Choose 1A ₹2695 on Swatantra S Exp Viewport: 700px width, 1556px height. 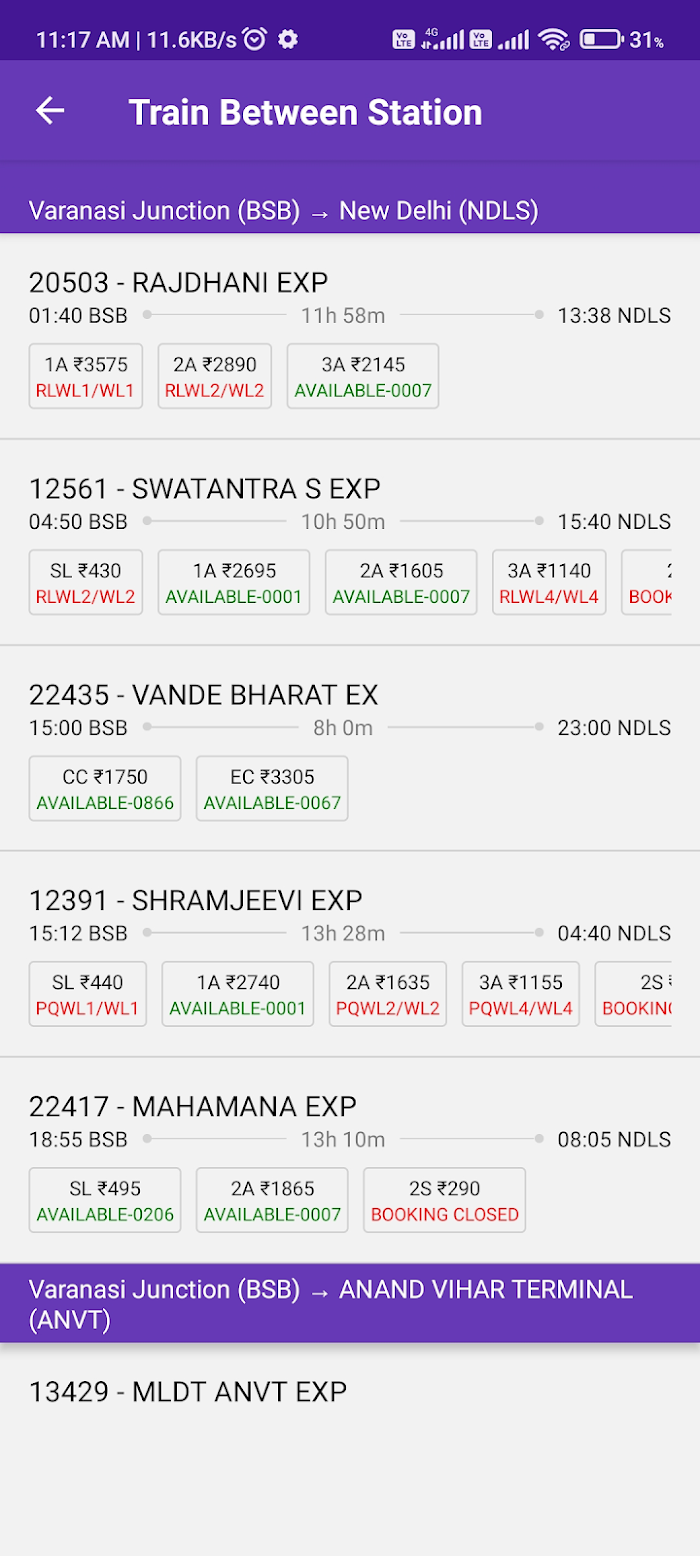coord(234,582)
